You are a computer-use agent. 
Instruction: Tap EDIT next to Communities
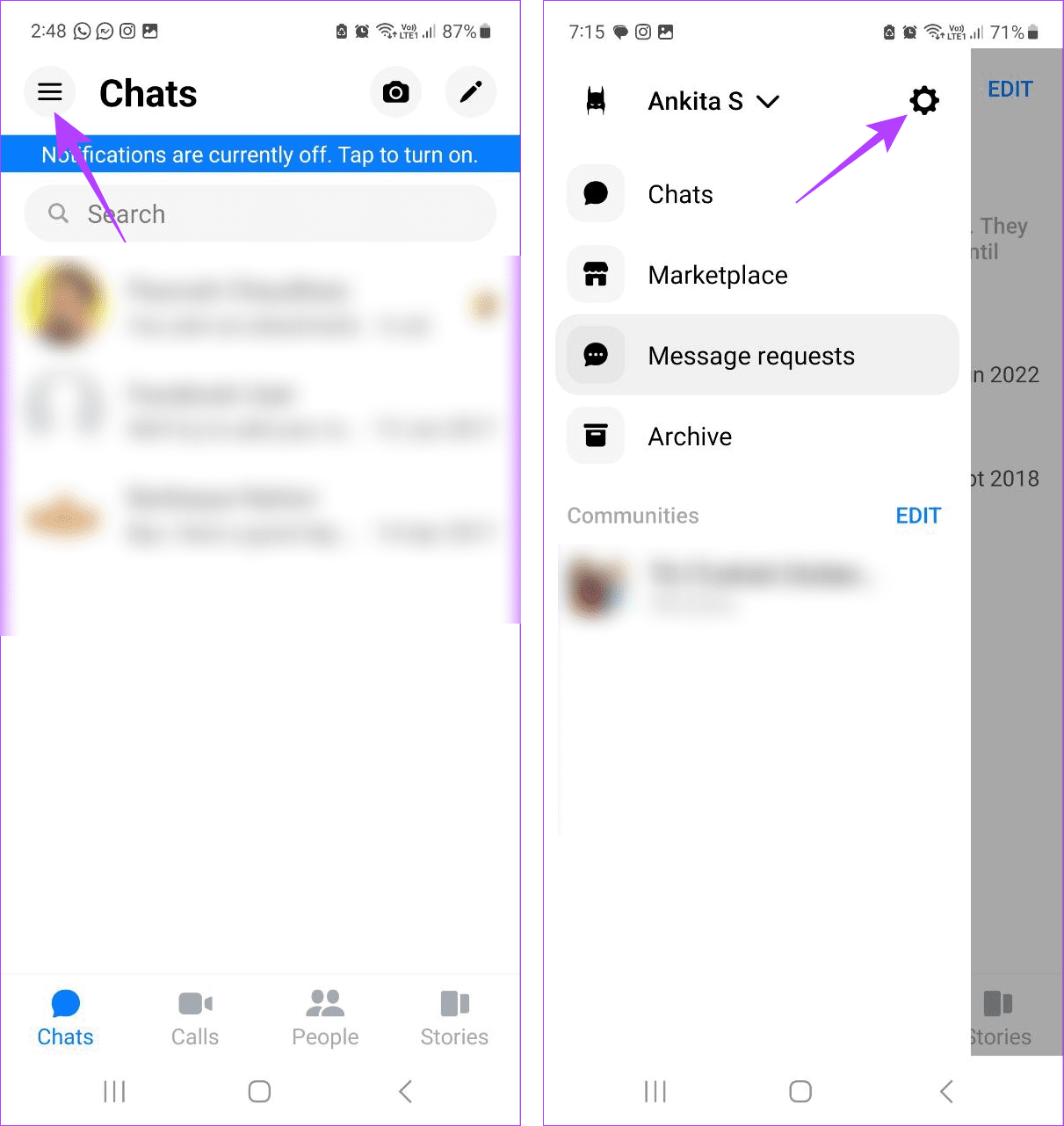(918, 516)
